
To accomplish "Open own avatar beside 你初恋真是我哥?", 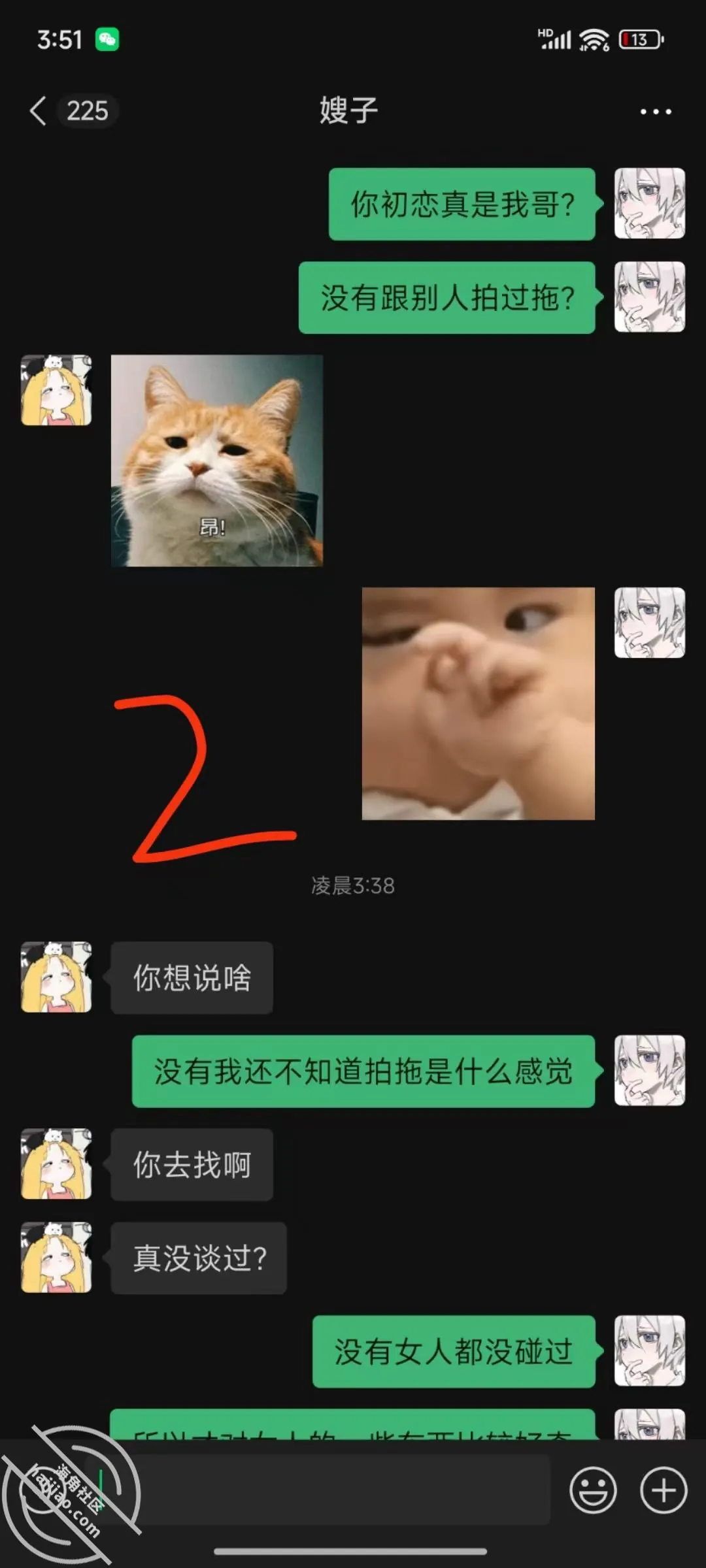I will pos(650,203).
